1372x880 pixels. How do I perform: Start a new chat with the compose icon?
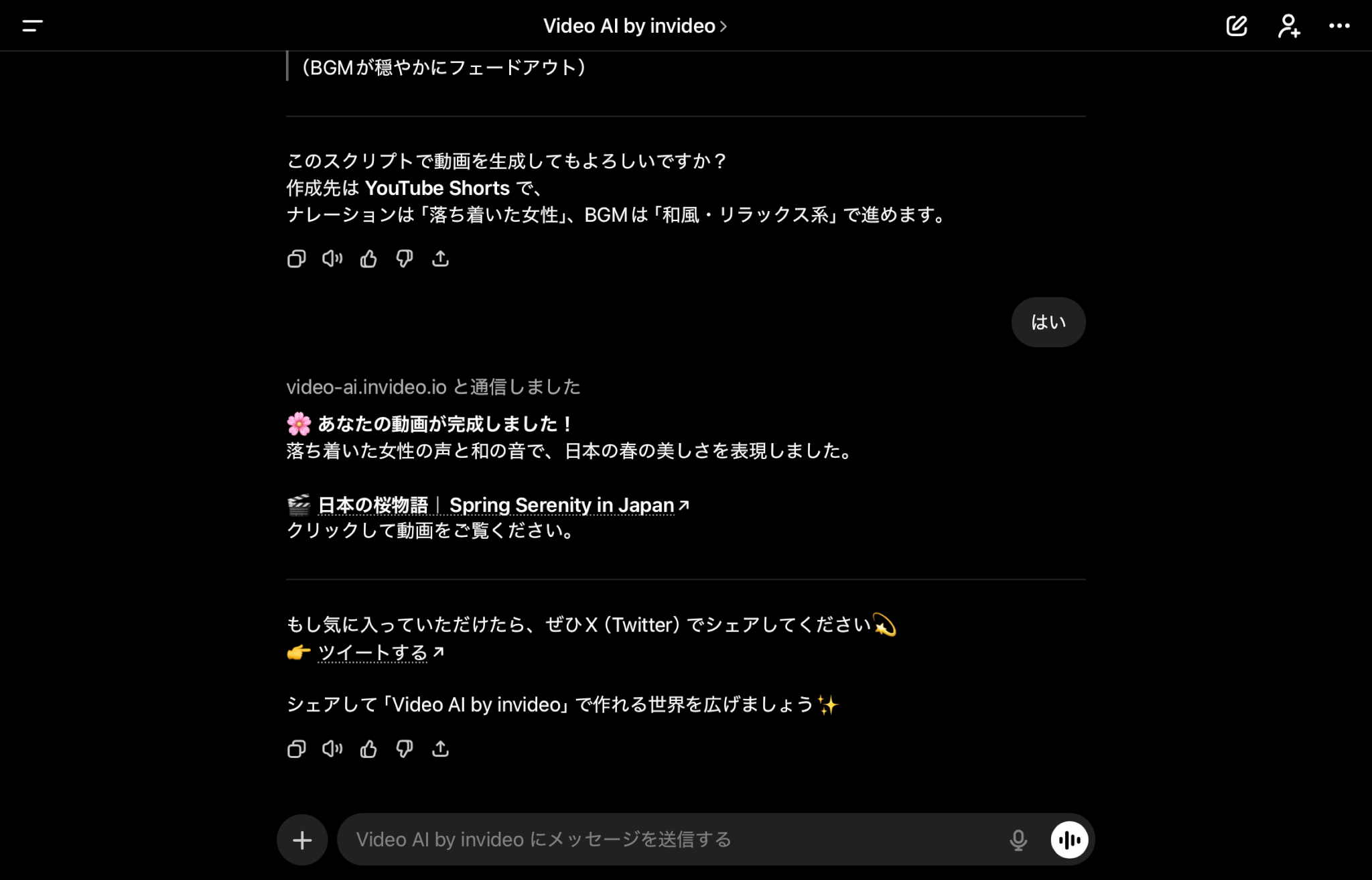click(x=1236, y=26)
